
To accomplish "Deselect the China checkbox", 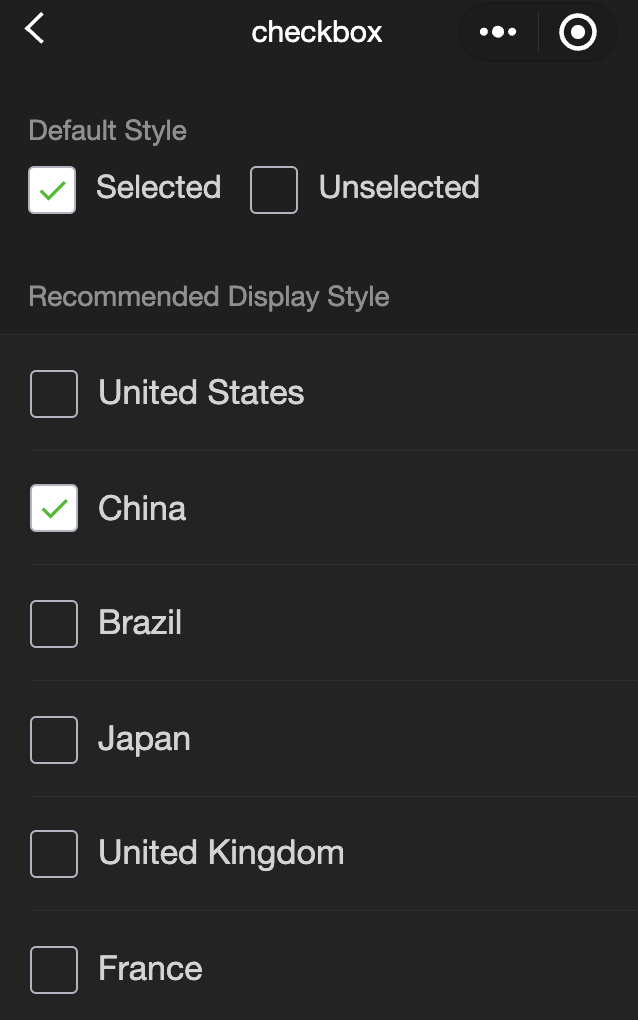I will pos(54,508).
